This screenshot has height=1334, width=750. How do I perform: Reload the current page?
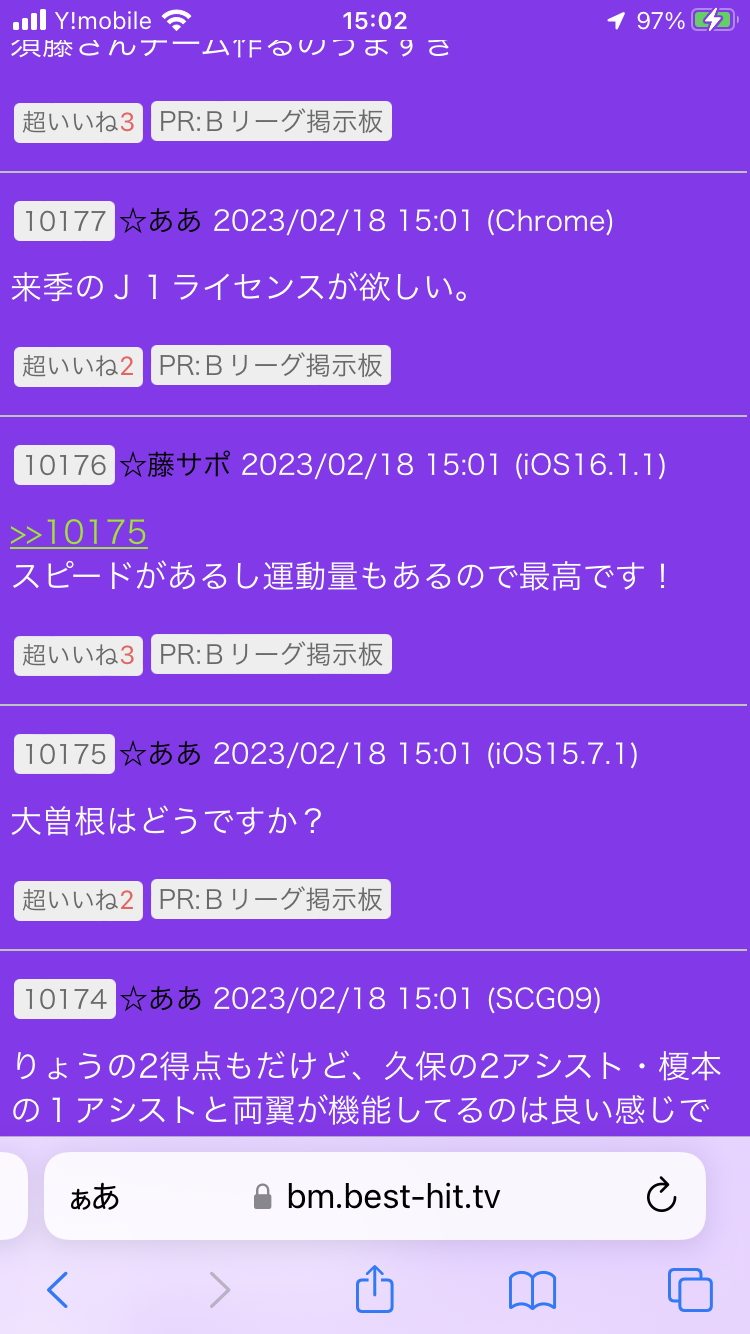[662, 1196]
